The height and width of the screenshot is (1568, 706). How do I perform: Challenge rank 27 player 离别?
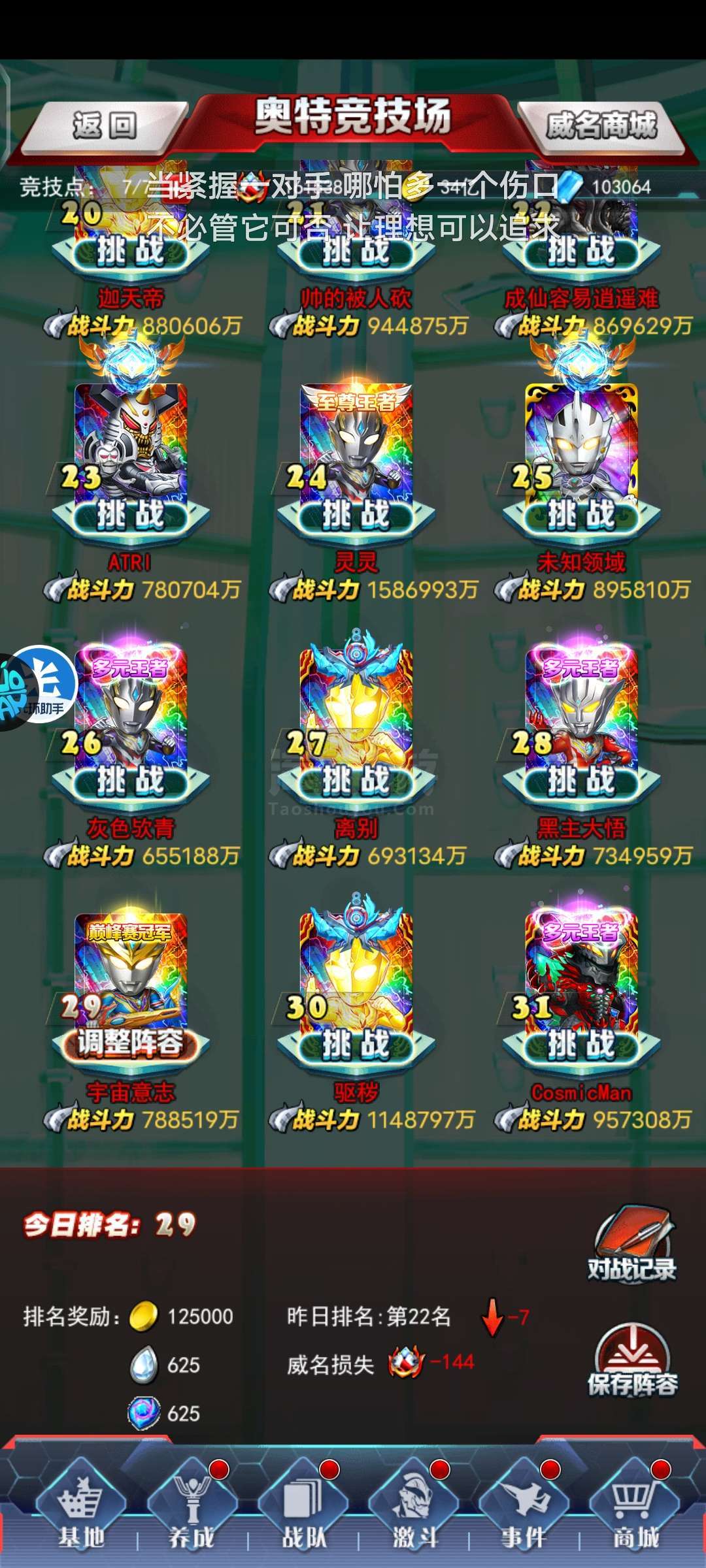click(x=356, y=780)
